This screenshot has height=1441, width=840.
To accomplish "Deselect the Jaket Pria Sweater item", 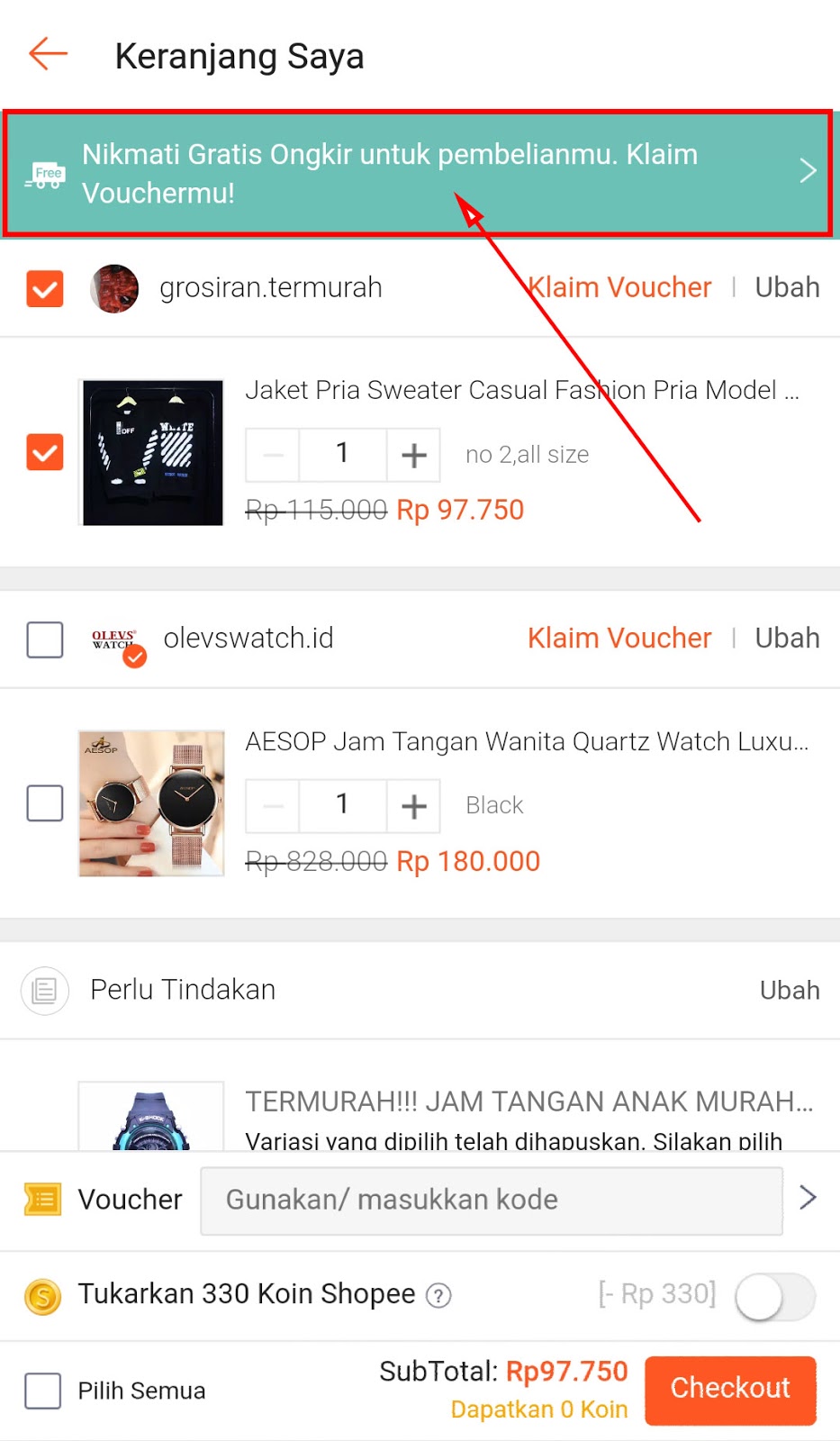I will tap(45, 452).
